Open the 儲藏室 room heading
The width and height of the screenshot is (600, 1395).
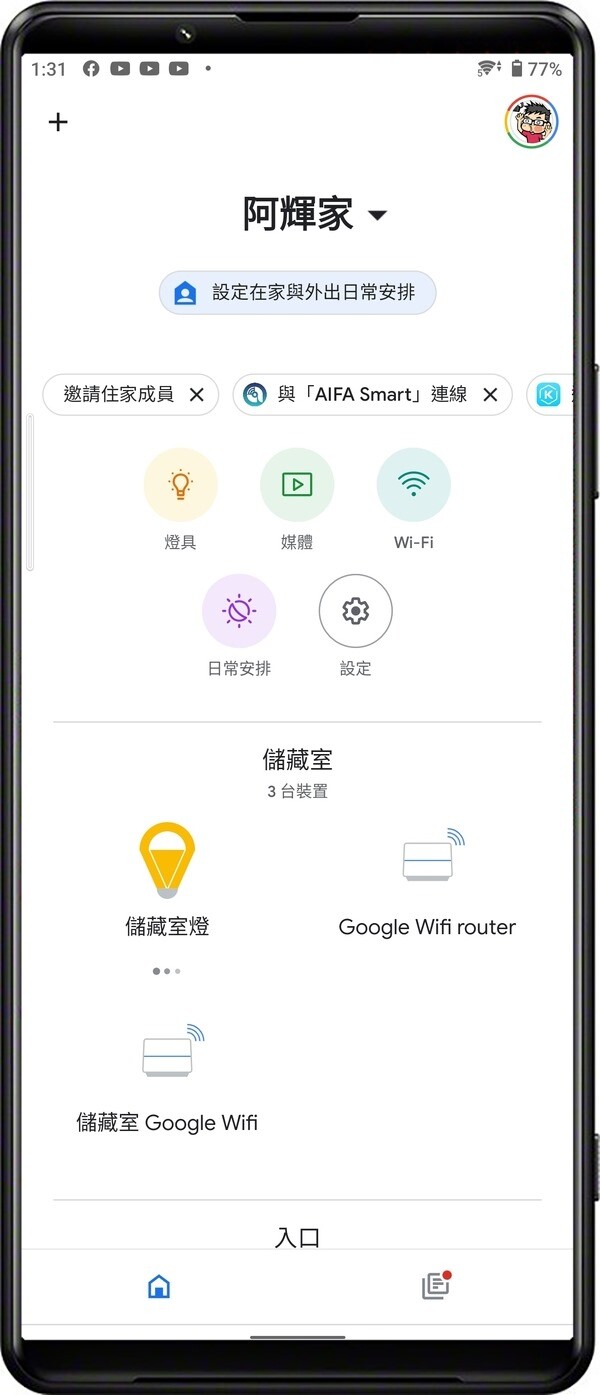(x=297, y=760)
